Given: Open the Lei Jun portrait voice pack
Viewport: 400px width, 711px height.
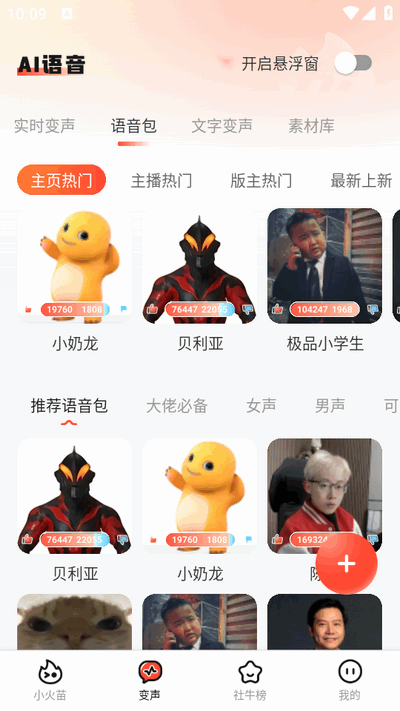Looking at the screenshot, I should pos(325,622).
